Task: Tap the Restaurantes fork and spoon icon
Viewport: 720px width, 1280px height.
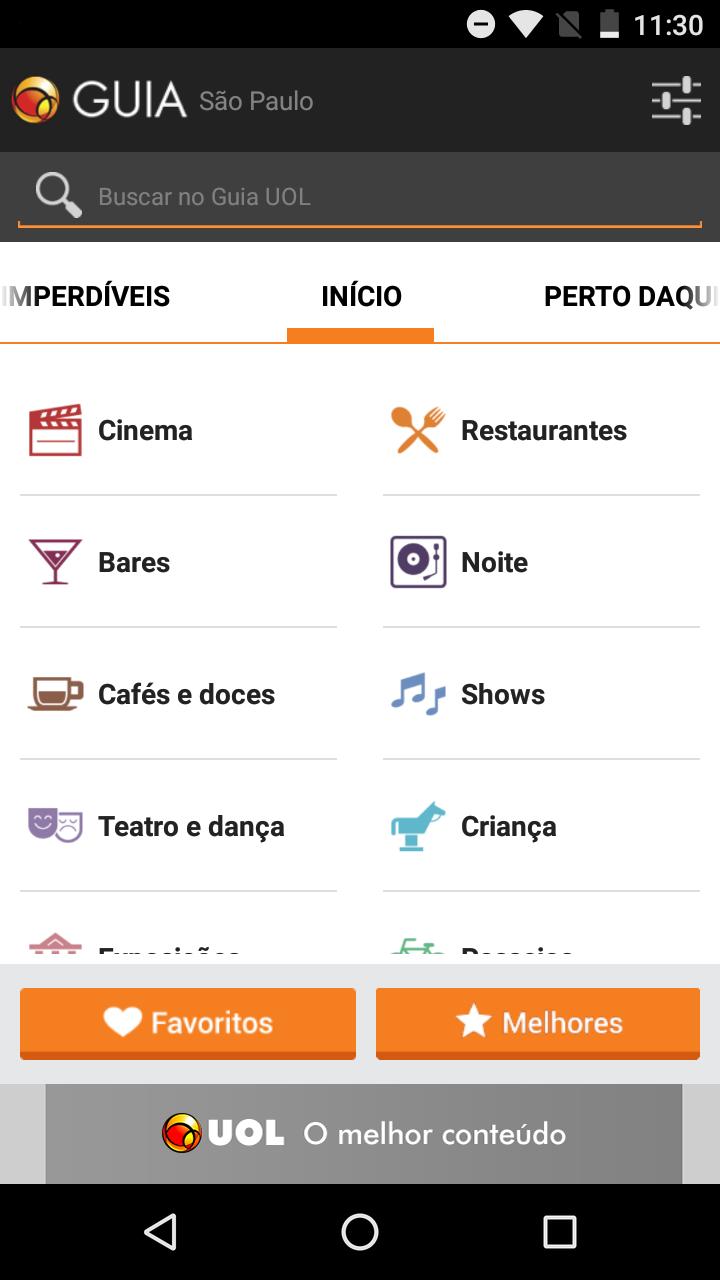Action: coord(417,429)
